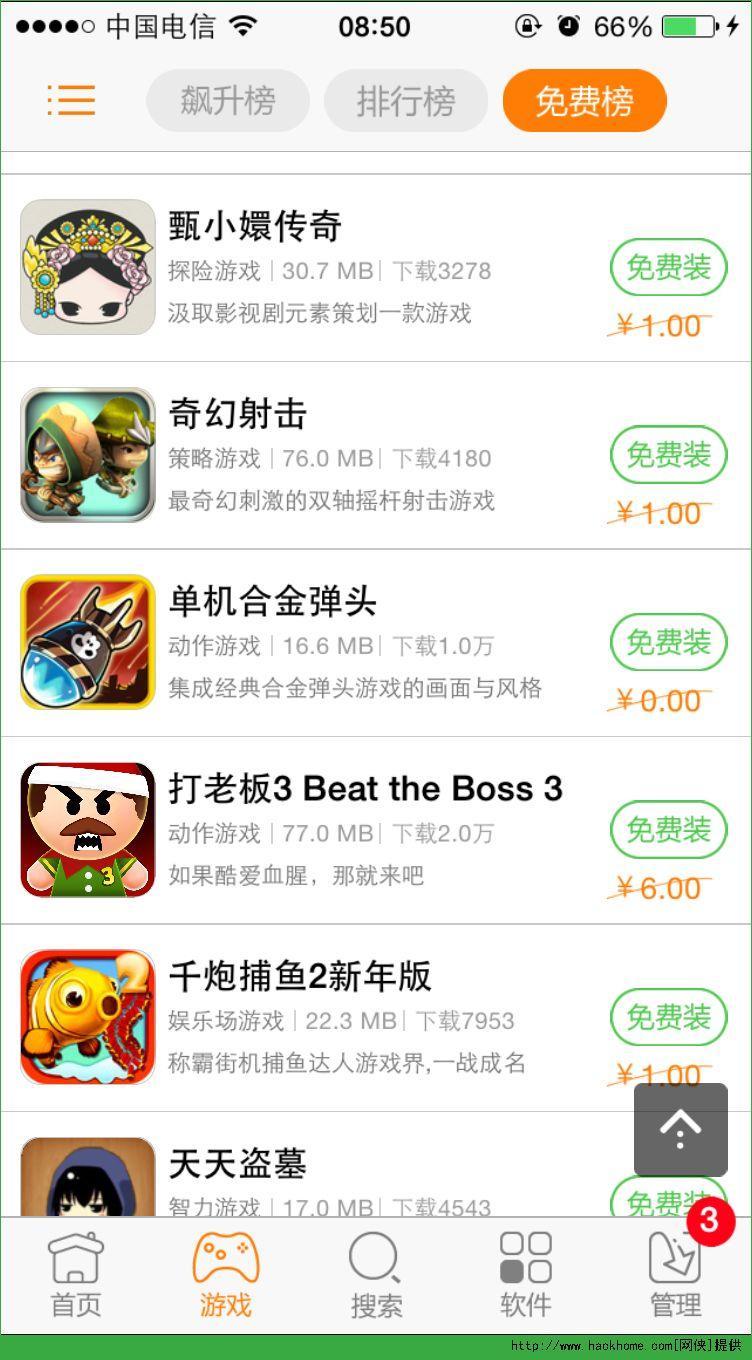Tap 免费装 for 甄小嬛传奇

coord(668,267)
